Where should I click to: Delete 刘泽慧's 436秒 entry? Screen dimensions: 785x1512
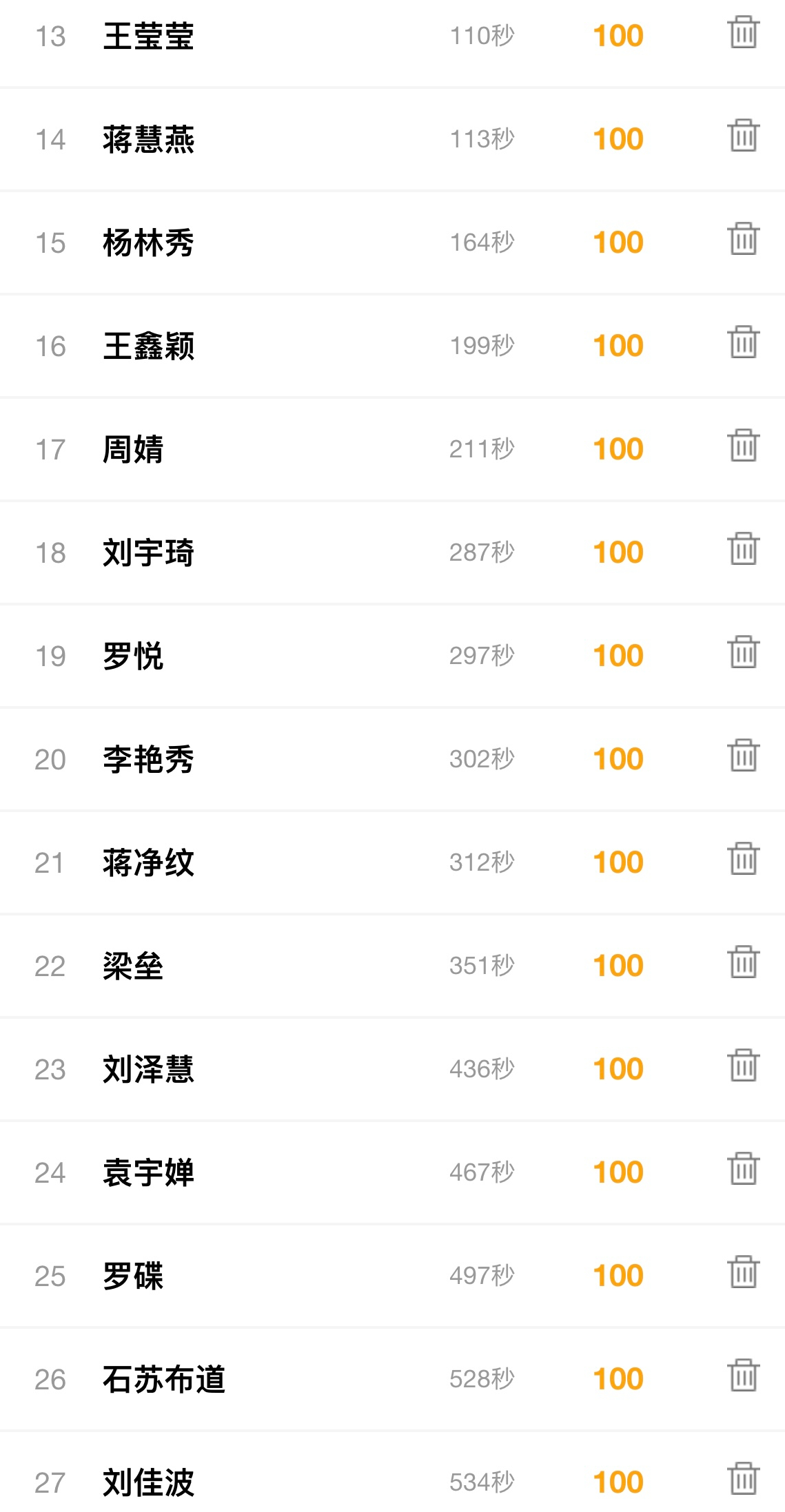pyautogui.click(x=743, y=1066)
